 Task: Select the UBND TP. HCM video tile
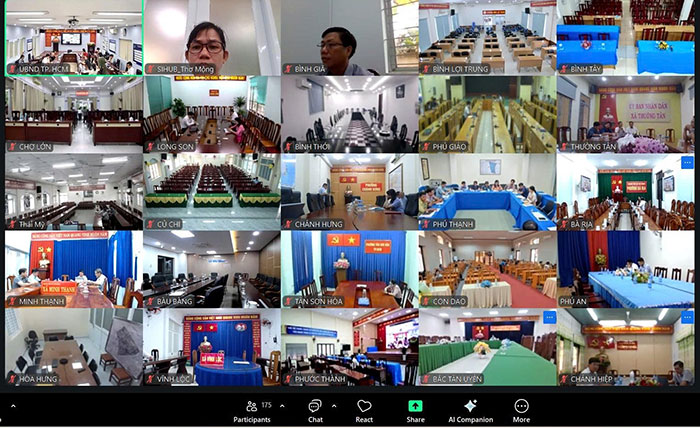point(74,37)
